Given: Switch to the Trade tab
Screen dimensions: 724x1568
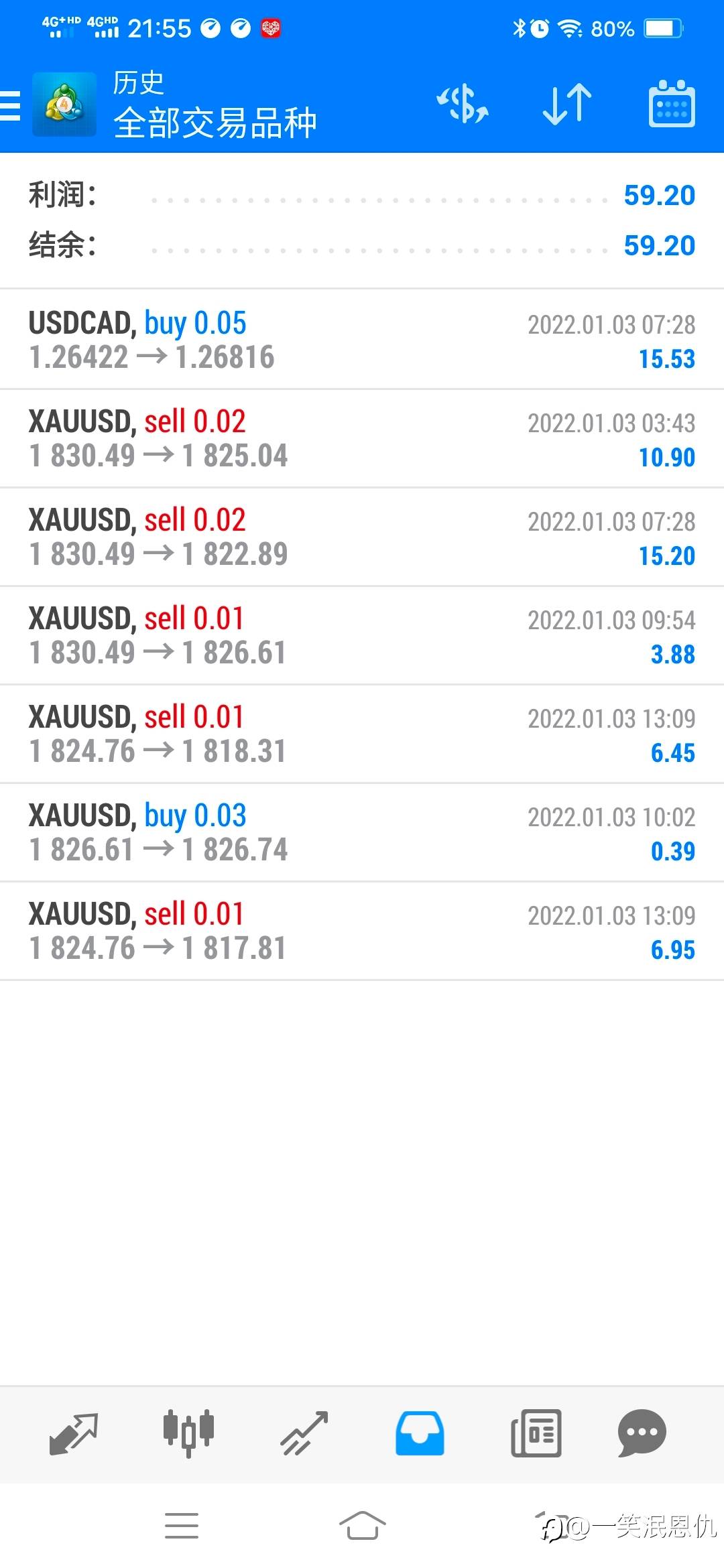Looking at the screenshot, I should pyautogui.click(x=304, y=1434).
